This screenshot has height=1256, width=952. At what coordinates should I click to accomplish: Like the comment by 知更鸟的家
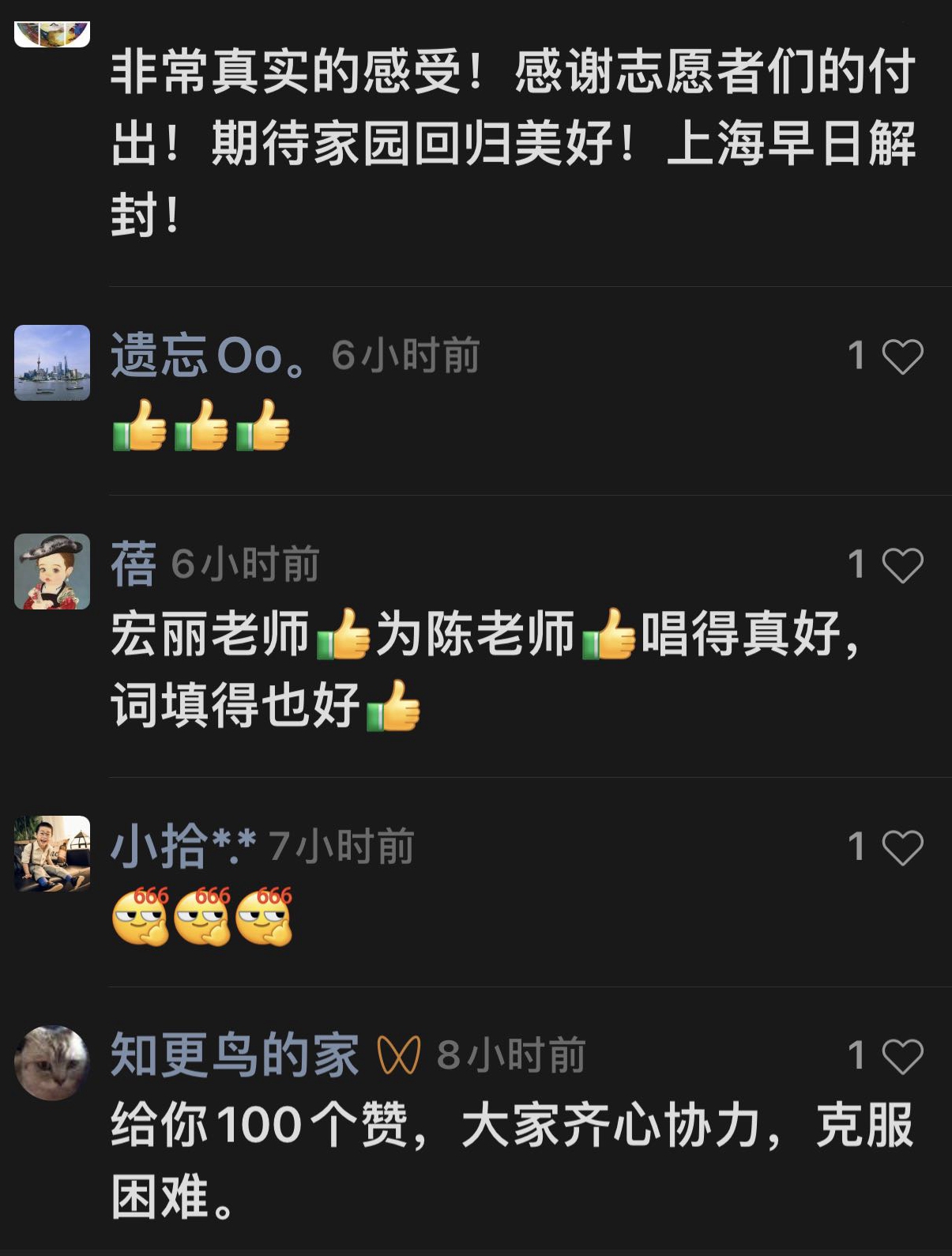point(902,1056)
